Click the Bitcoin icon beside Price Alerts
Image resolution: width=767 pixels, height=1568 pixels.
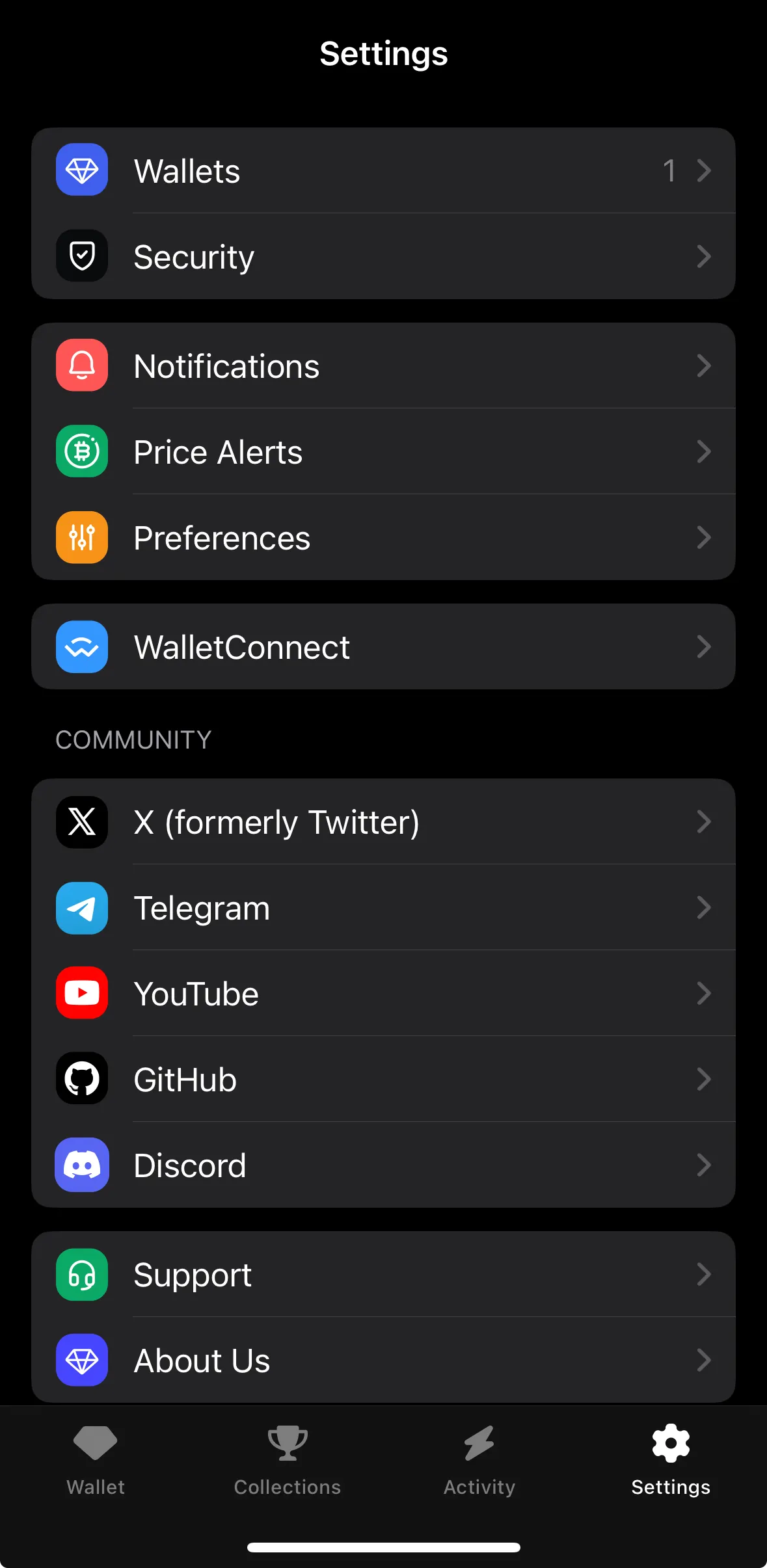tap(81, 451)
